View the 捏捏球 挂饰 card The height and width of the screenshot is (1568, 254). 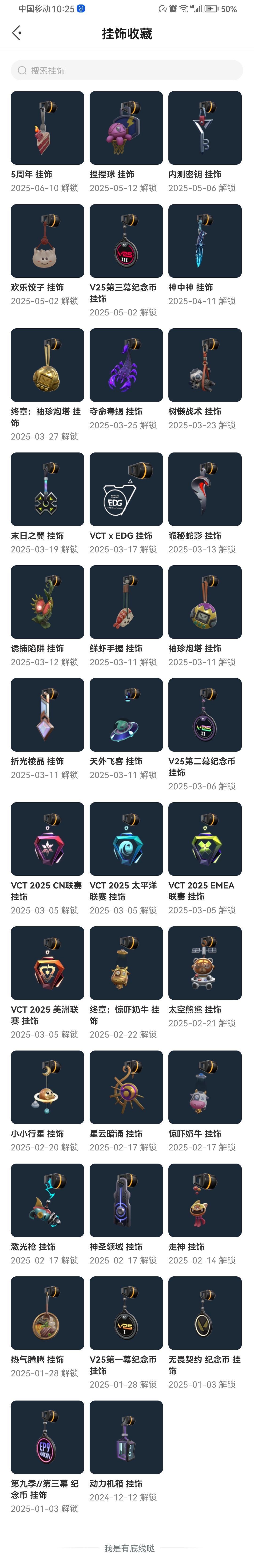click(x=126, y=128)
